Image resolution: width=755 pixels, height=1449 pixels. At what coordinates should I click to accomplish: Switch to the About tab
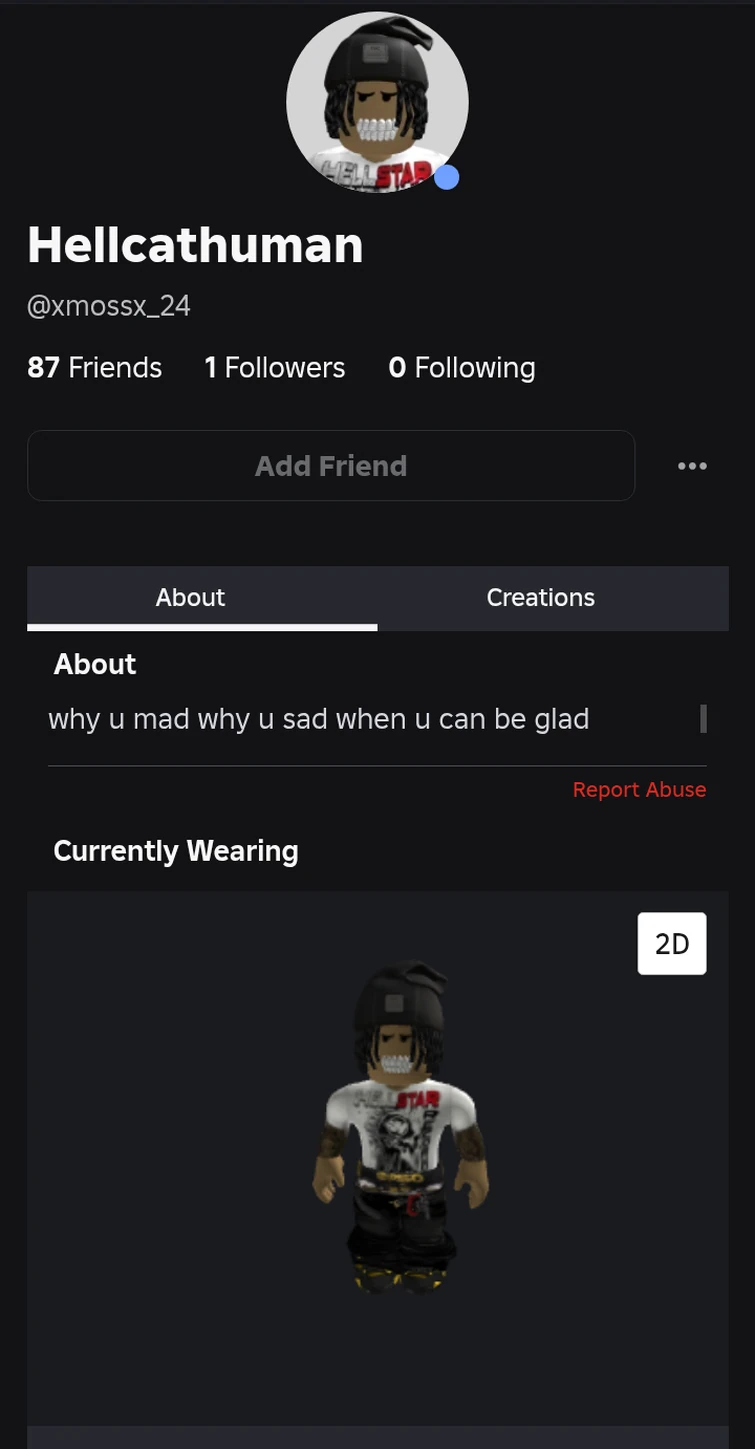(x=190, y=597)
